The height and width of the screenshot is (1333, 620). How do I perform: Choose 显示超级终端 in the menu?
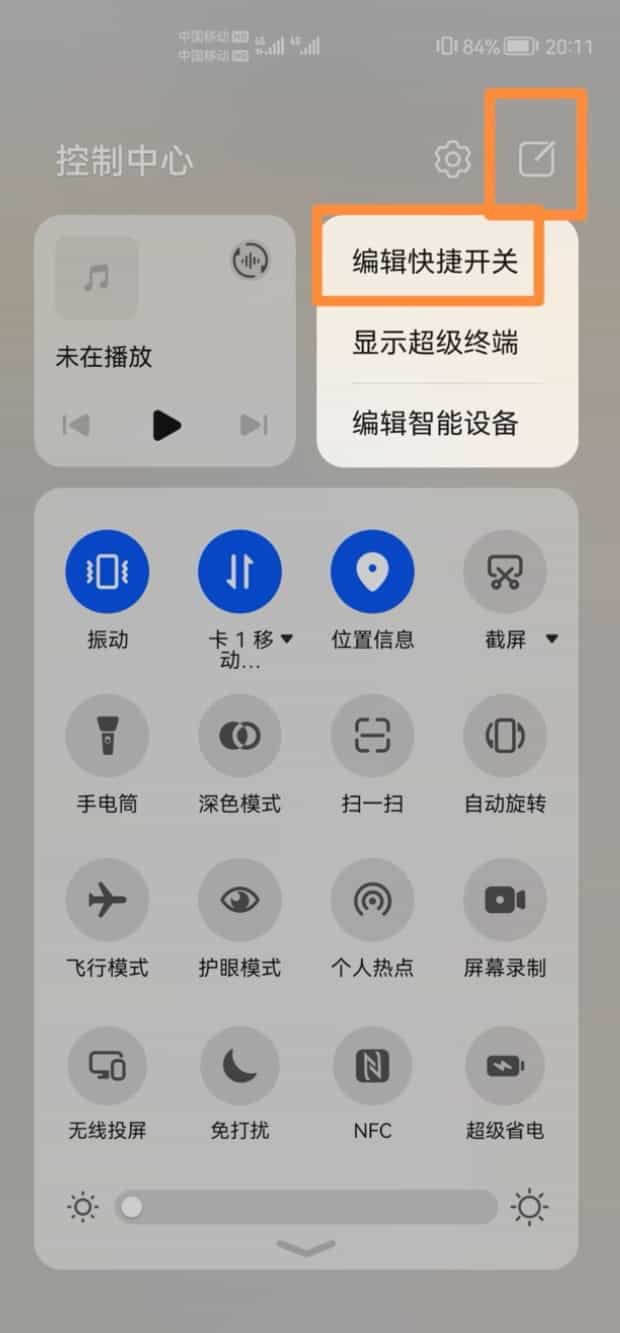pos(435,343)
